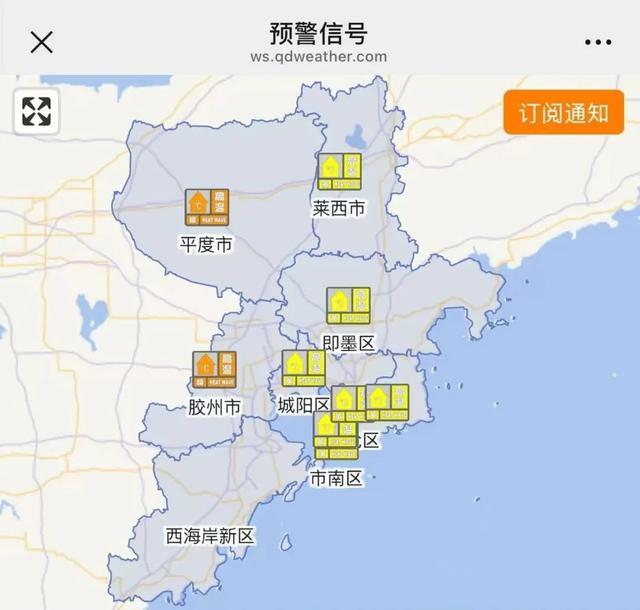Open the three-dot more options menu
The image size is (640, 610).
tap(597, 42)
